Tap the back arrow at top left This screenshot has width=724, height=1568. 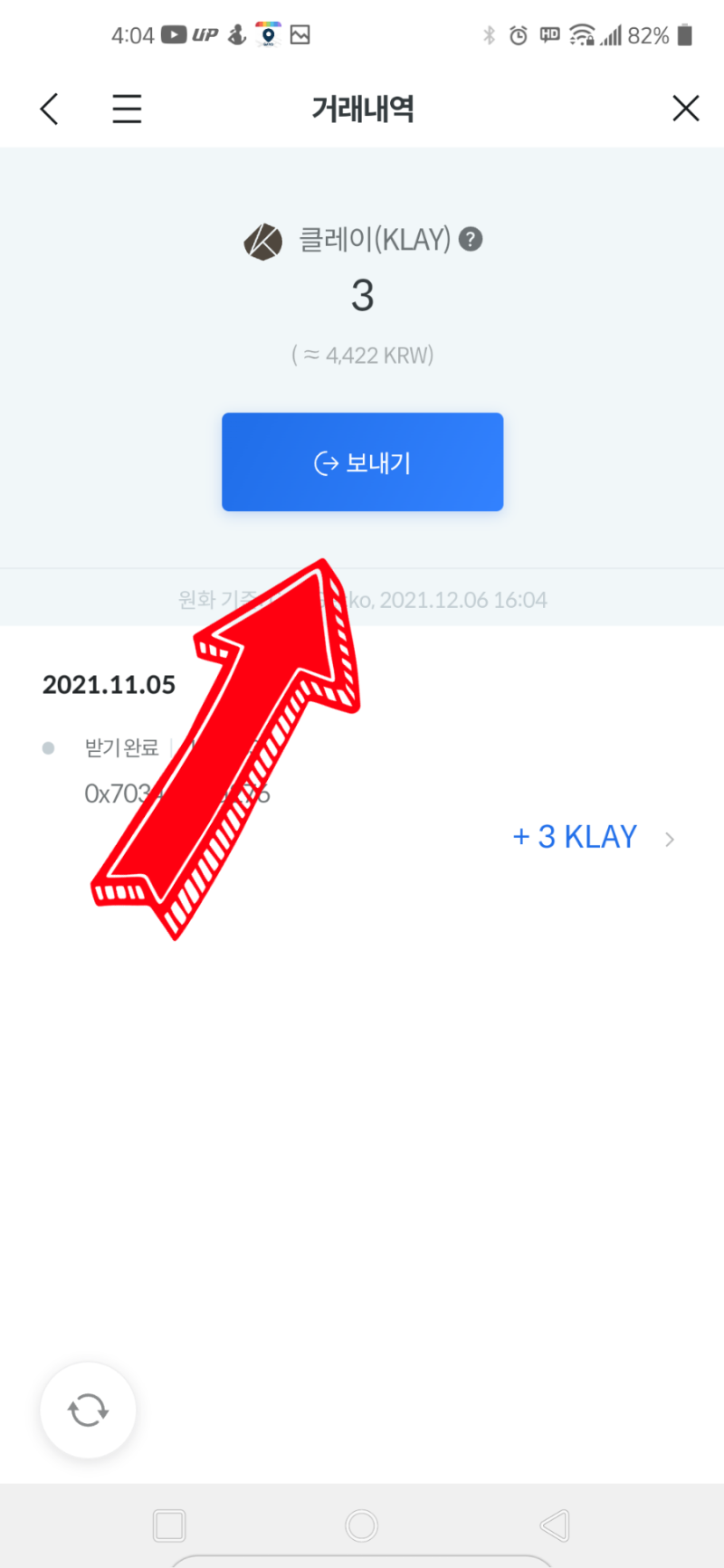click(49, 108)
